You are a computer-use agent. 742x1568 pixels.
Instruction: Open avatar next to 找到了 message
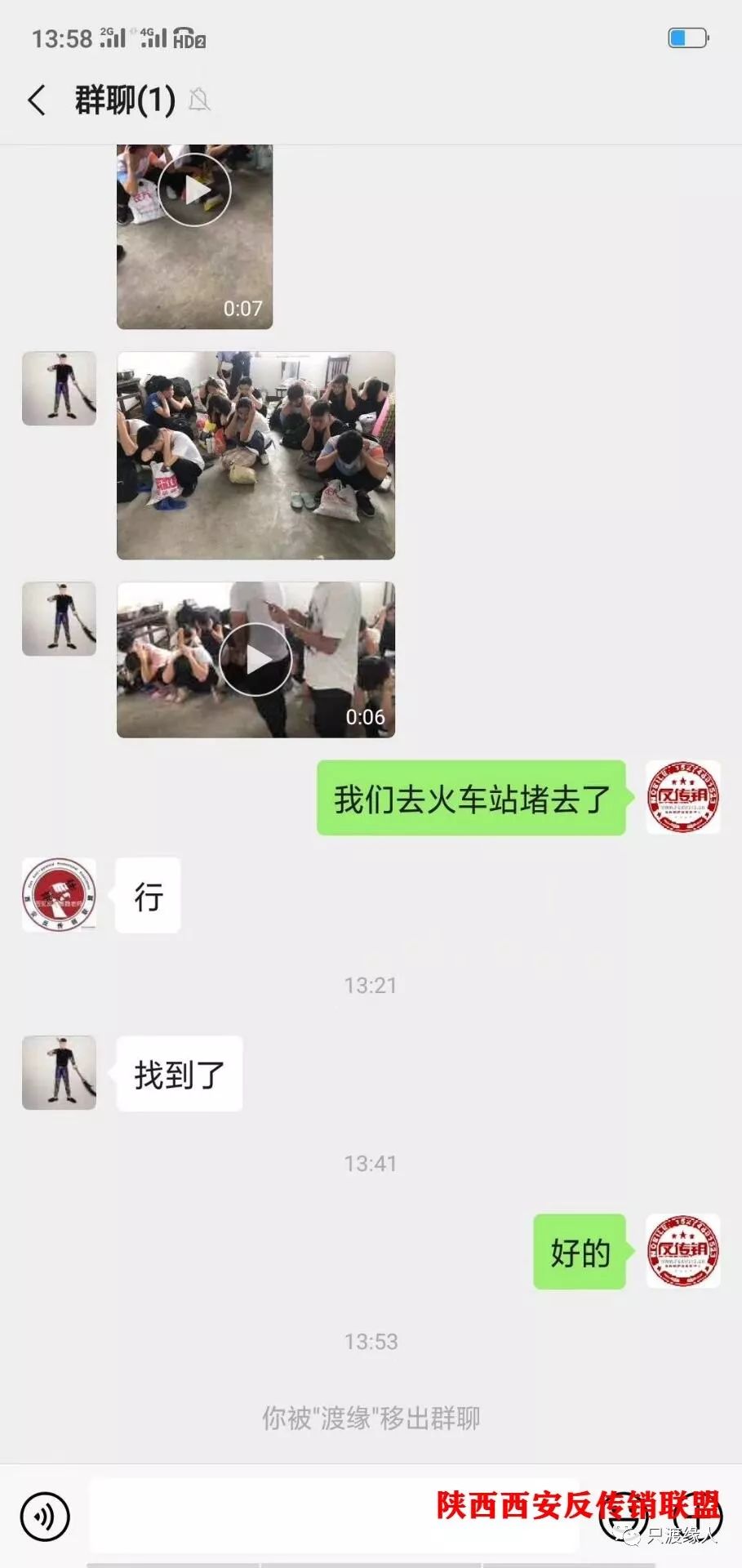[59, 1072]
